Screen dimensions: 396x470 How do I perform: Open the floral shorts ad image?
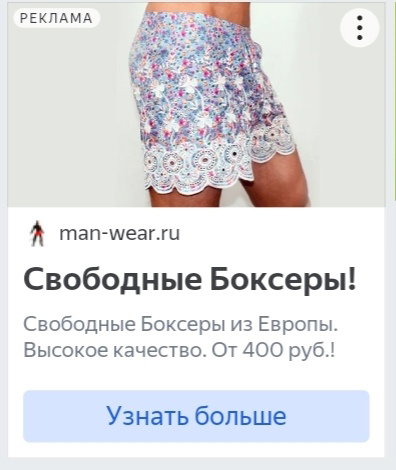coord(196,104)
